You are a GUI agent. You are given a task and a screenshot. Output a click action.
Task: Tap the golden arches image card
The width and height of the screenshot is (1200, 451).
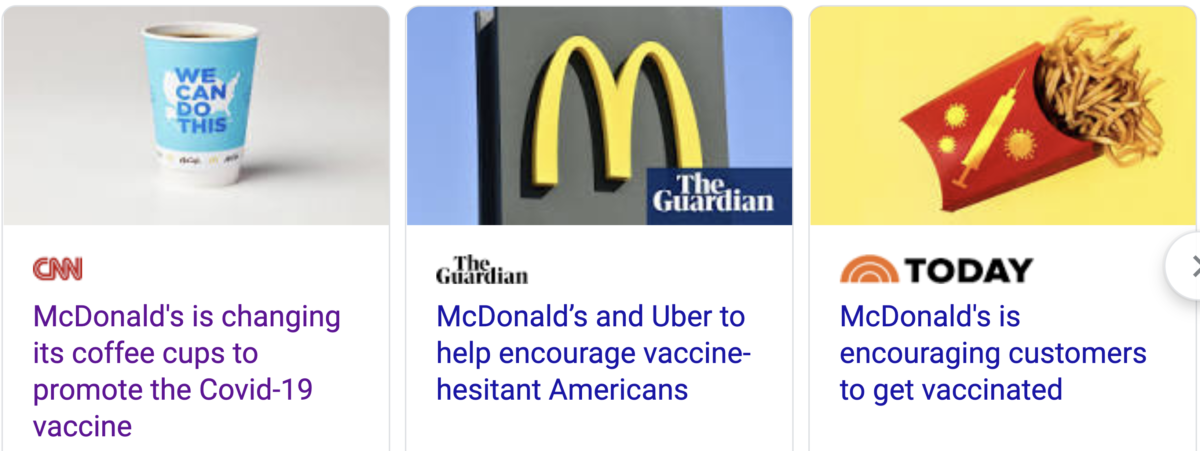coord(598,115)
